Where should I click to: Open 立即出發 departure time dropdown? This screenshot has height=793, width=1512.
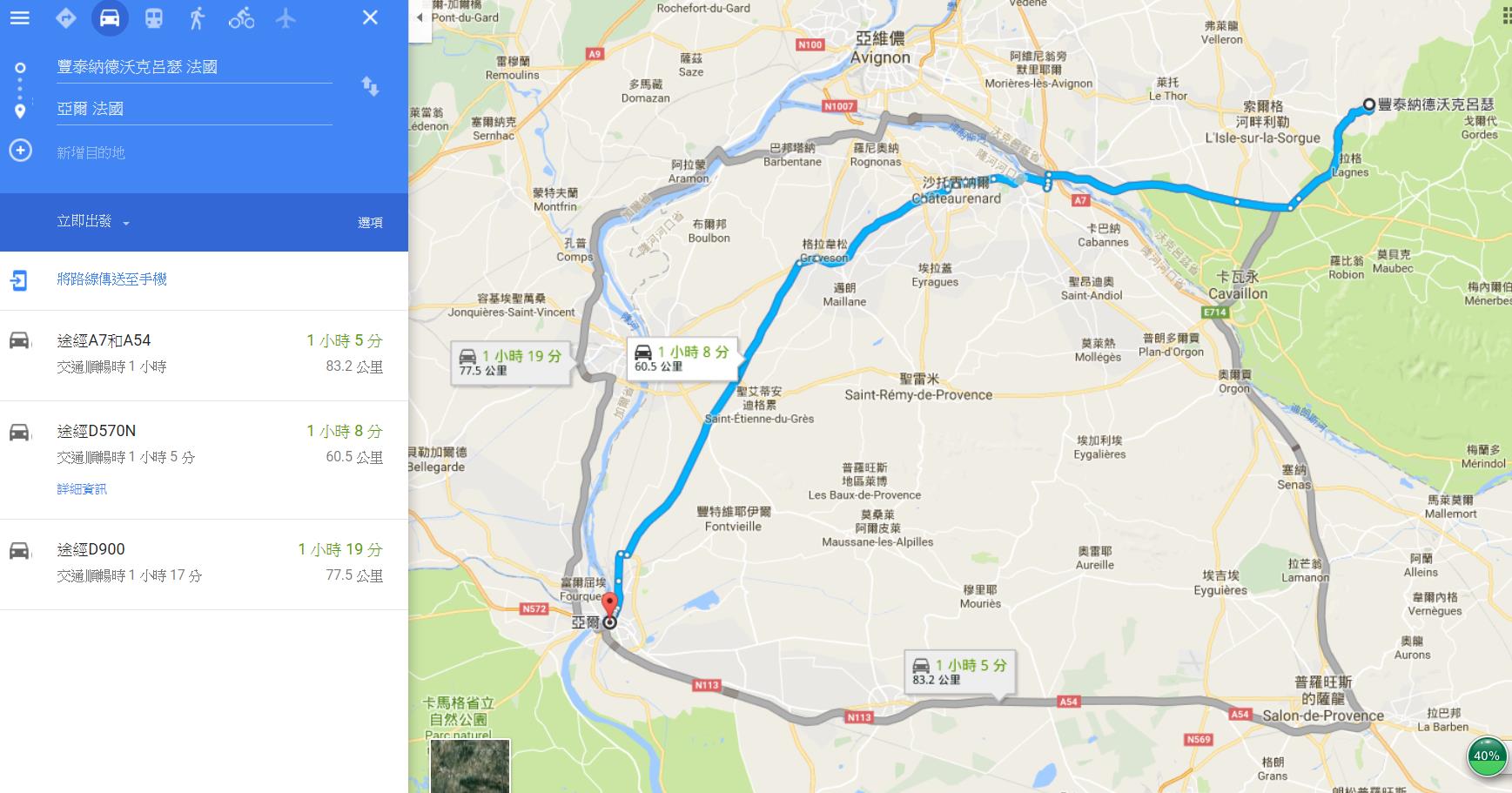[x=93, y=222]
